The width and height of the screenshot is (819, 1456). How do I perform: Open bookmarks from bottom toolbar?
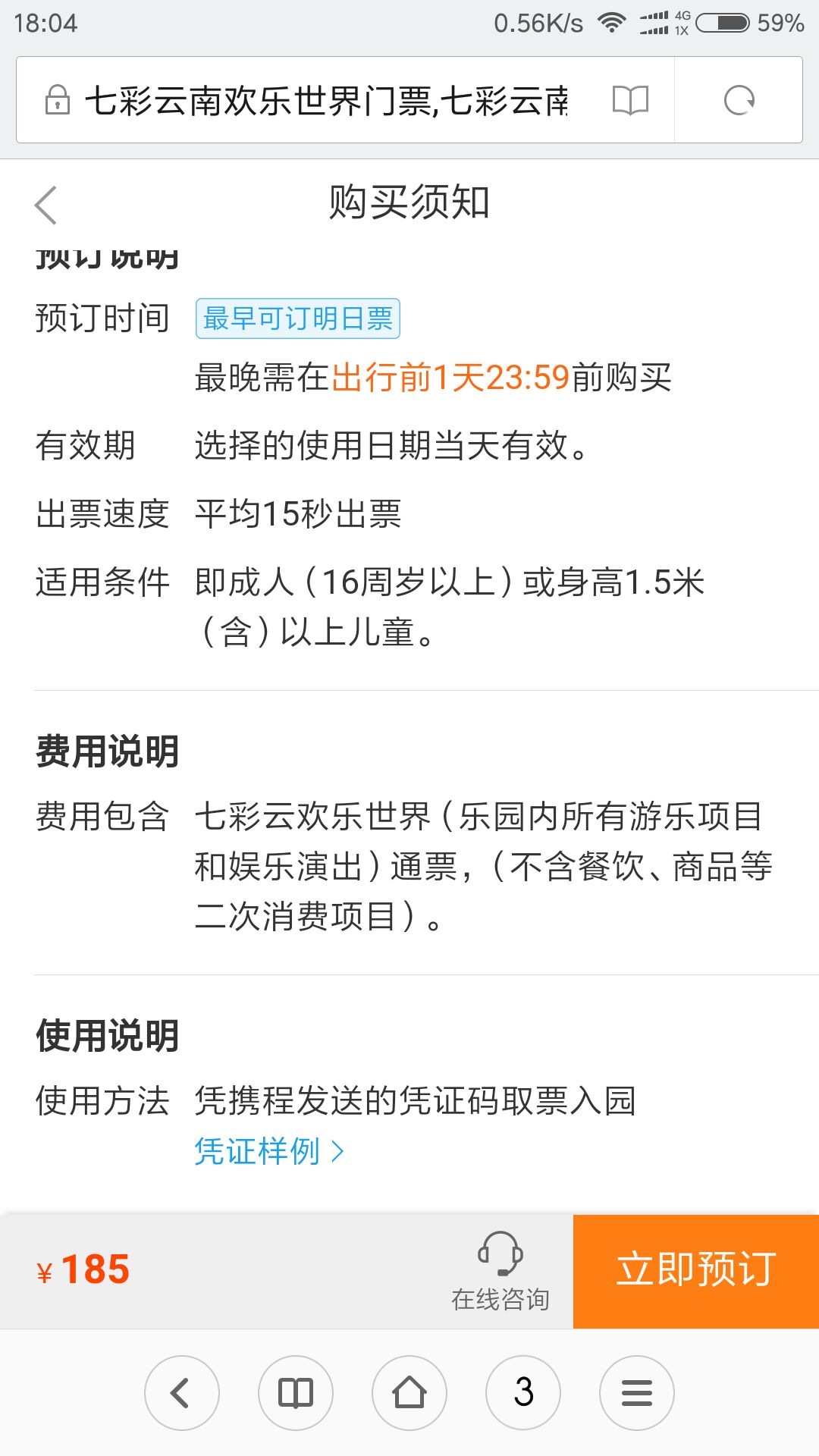(296, 1393)
